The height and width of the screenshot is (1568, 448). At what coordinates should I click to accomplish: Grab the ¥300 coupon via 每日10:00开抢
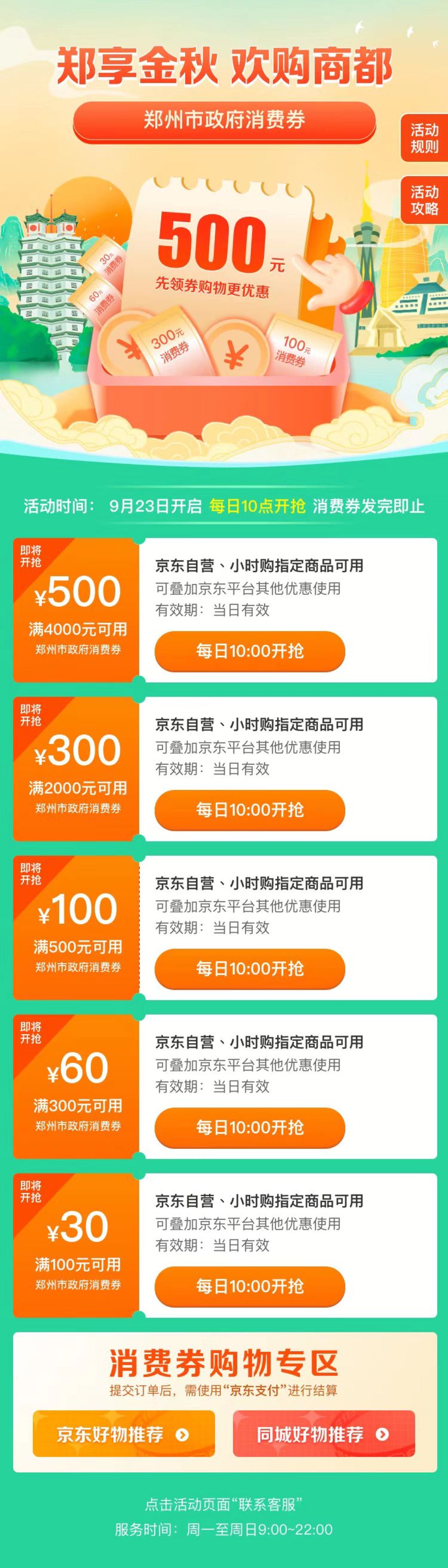pos(249,810)
